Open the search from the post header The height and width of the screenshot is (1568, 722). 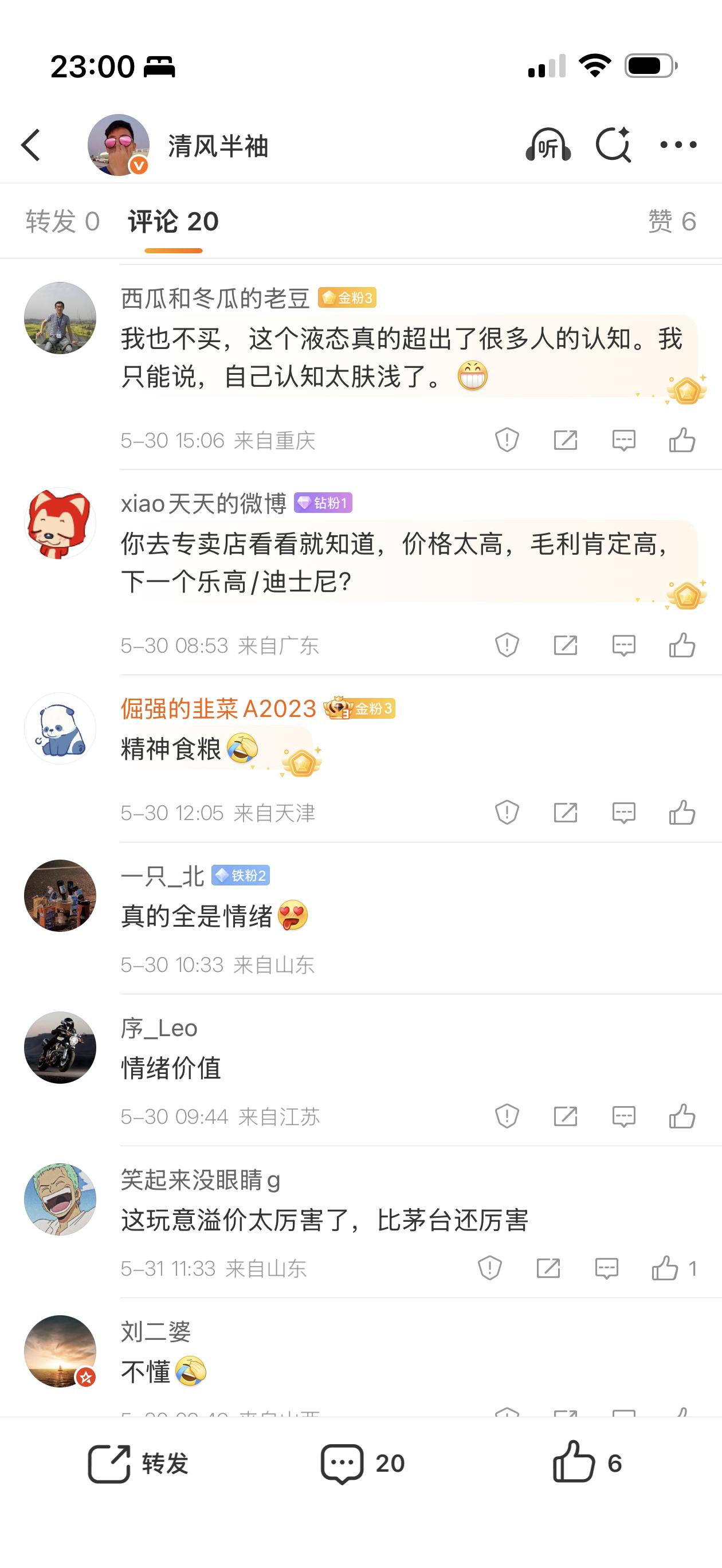pyautogui.click(x=613, y=145)
